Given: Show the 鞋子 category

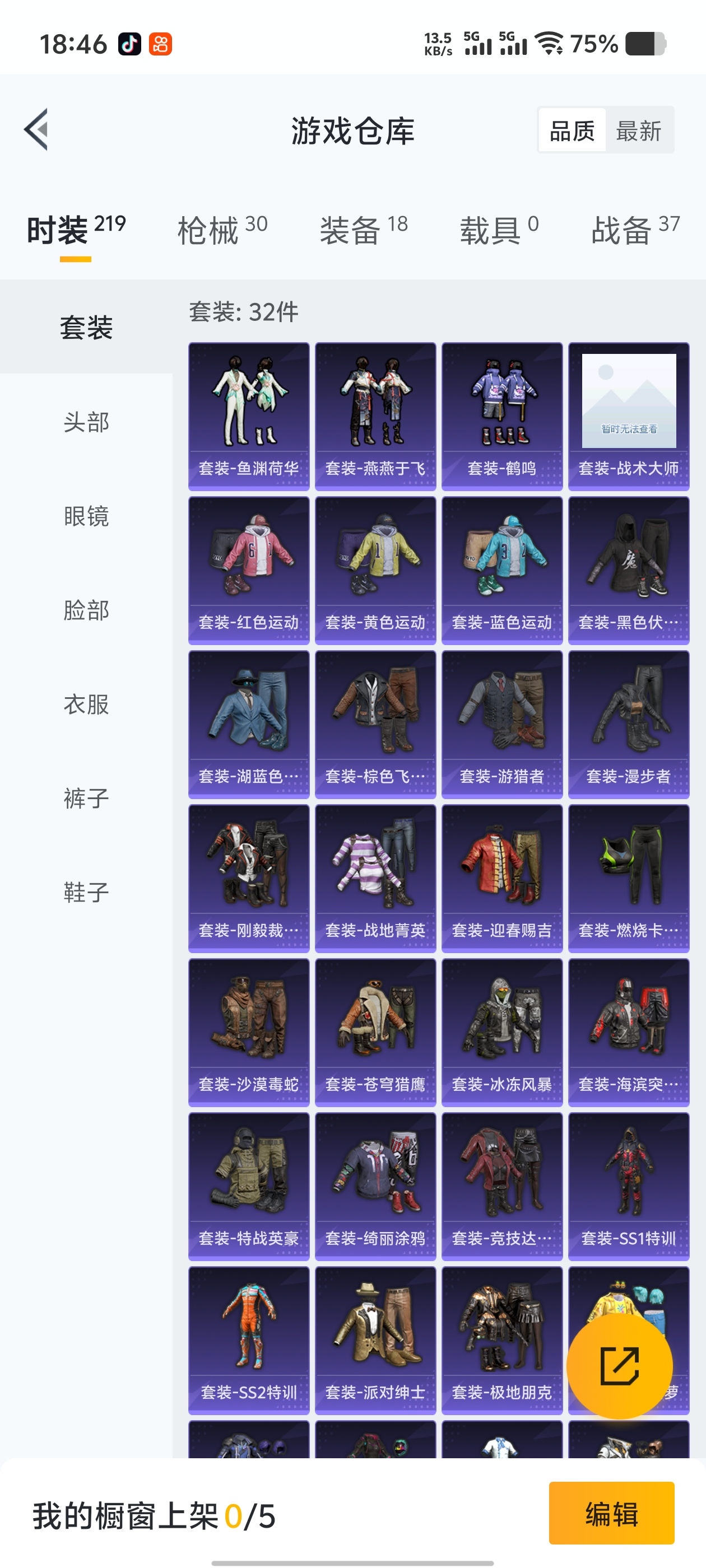Looking at the screenshot, I should tap(86, 892).
